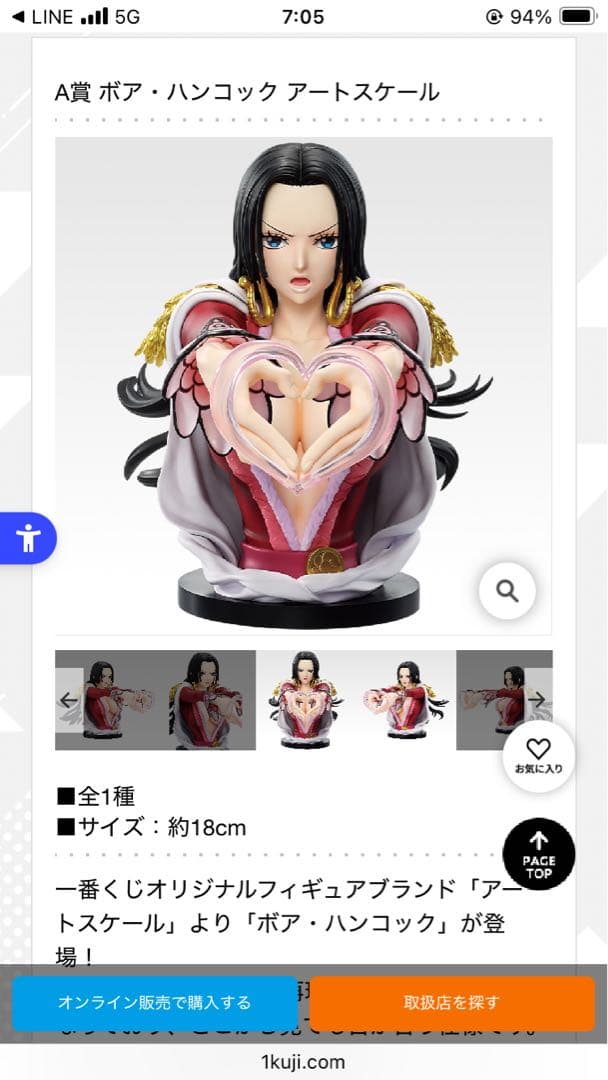Open main figure product image
Screen dimensions: 608x1080
303,385
